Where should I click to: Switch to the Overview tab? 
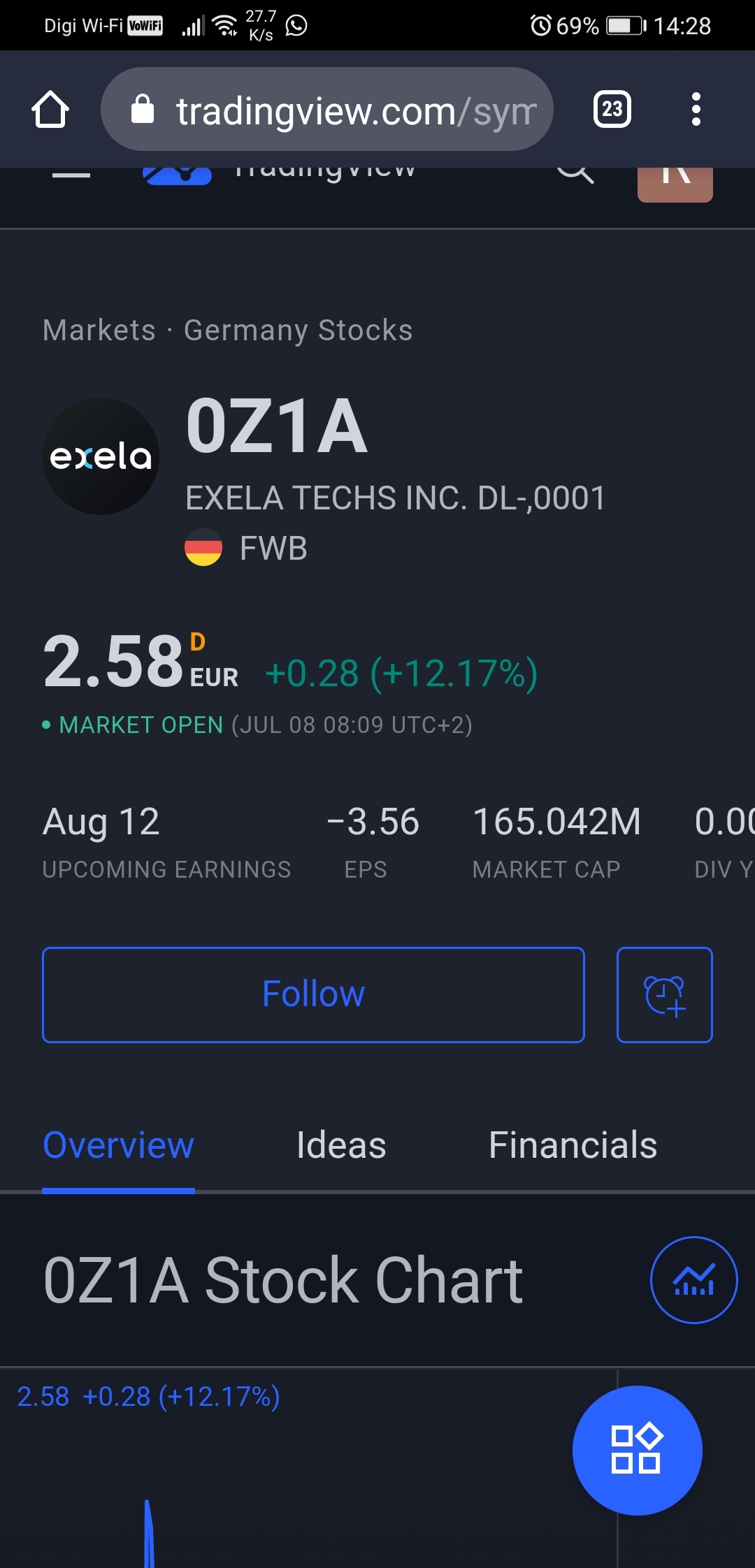click(118, 1145)
